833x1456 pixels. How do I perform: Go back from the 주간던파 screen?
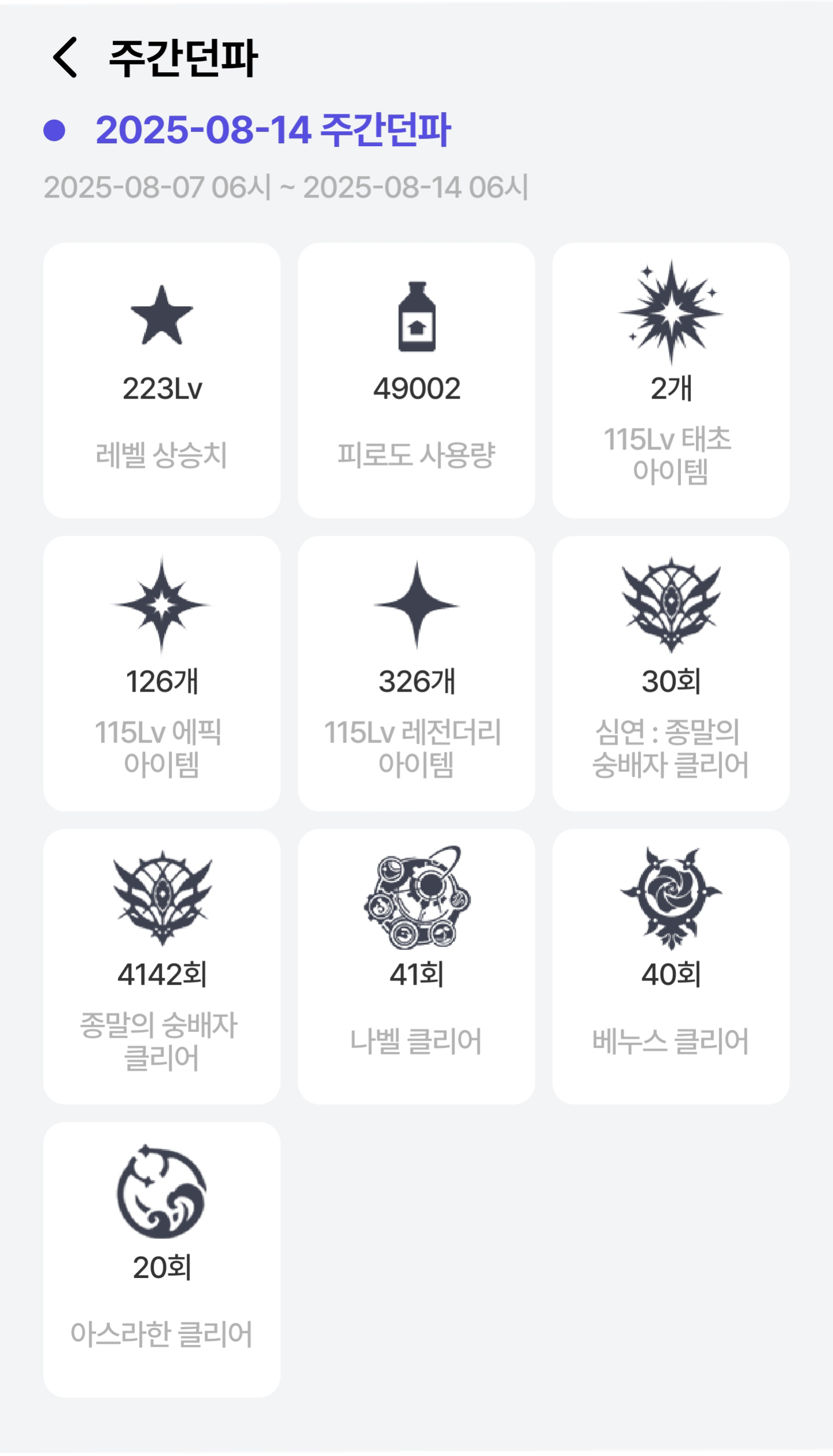pyautogui.click(x=65, y=57)
